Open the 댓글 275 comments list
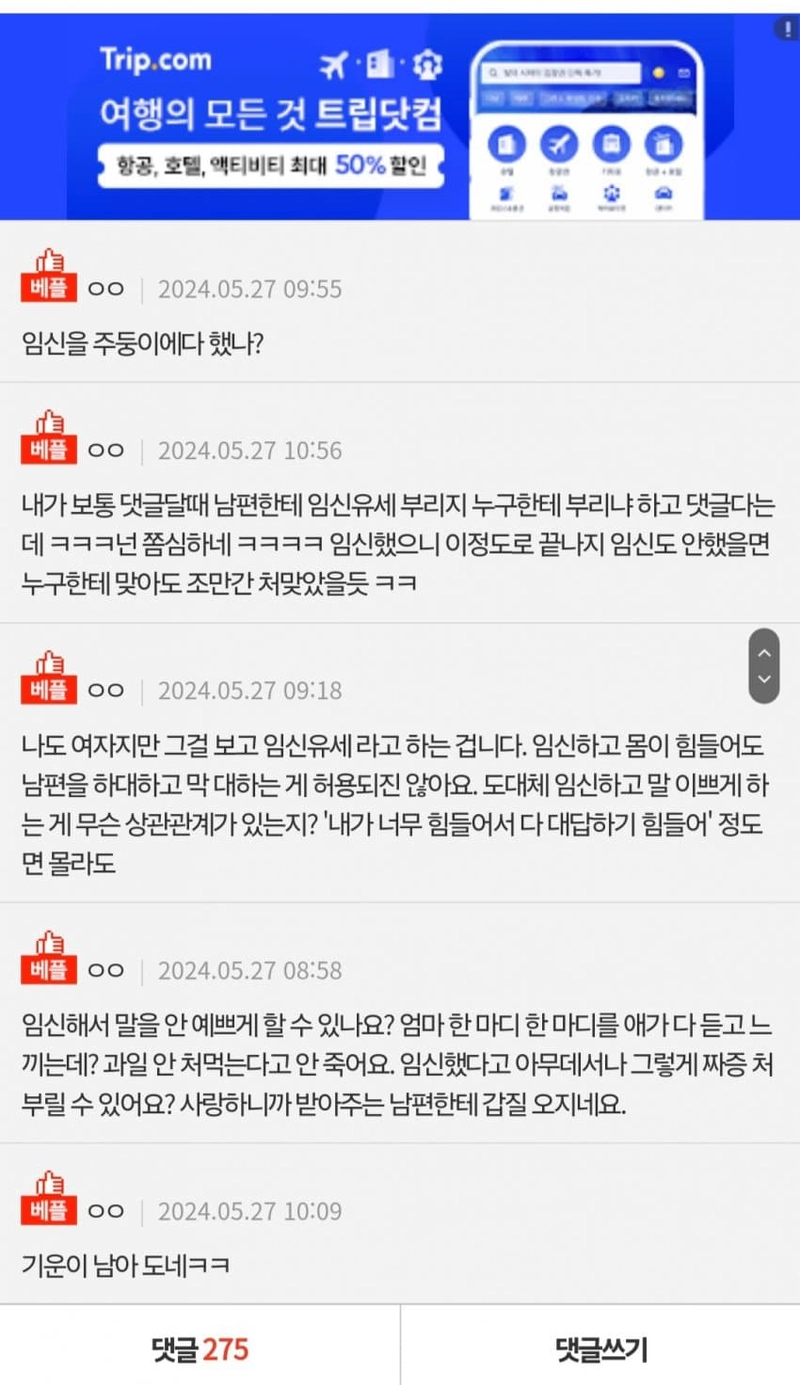 click(200, 1350)
